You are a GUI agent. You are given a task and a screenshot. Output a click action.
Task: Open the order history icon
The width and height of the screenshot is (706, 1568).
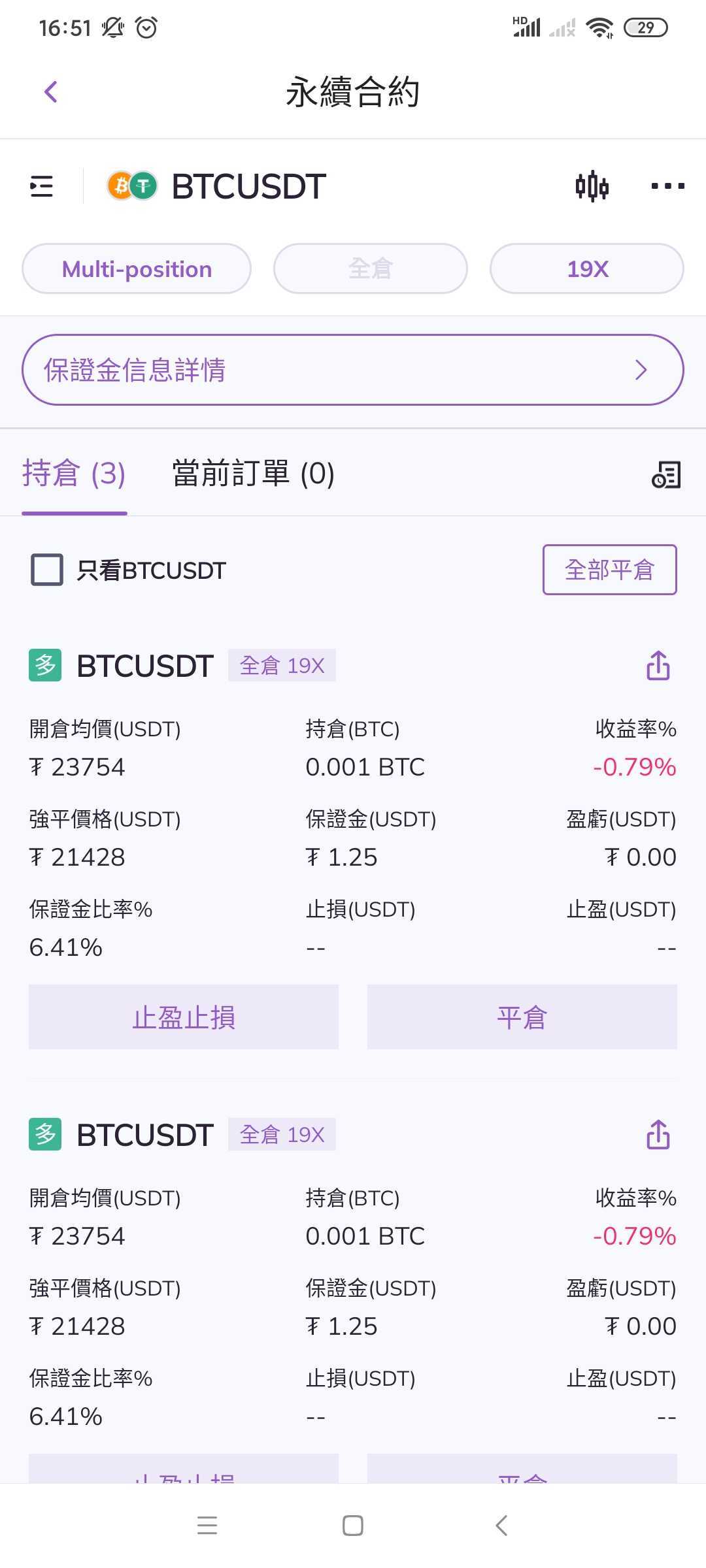click(x=666, y=475)
